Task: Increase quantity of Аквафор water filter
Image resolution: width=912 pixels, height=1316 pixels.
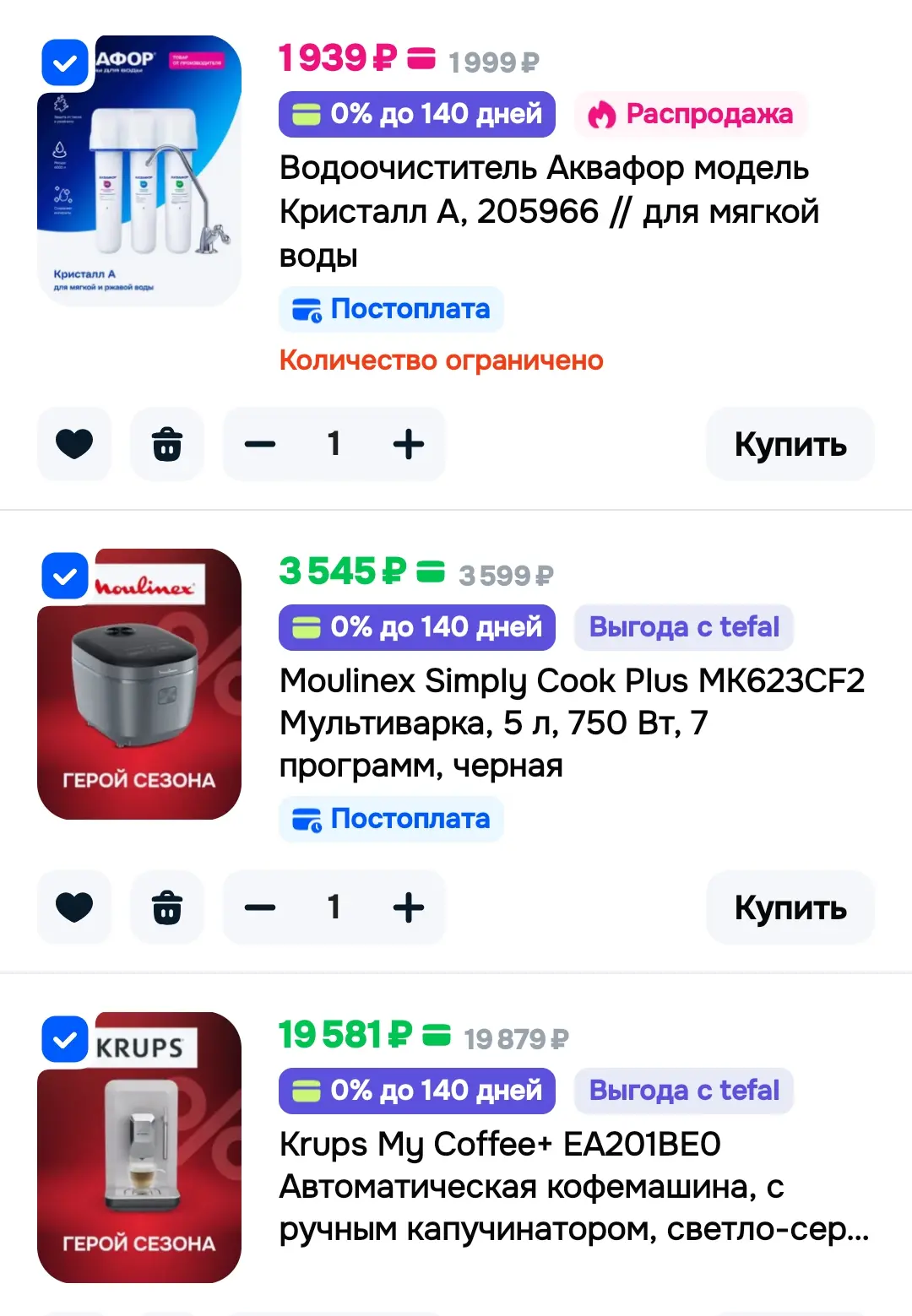Action: coord(409,444)
